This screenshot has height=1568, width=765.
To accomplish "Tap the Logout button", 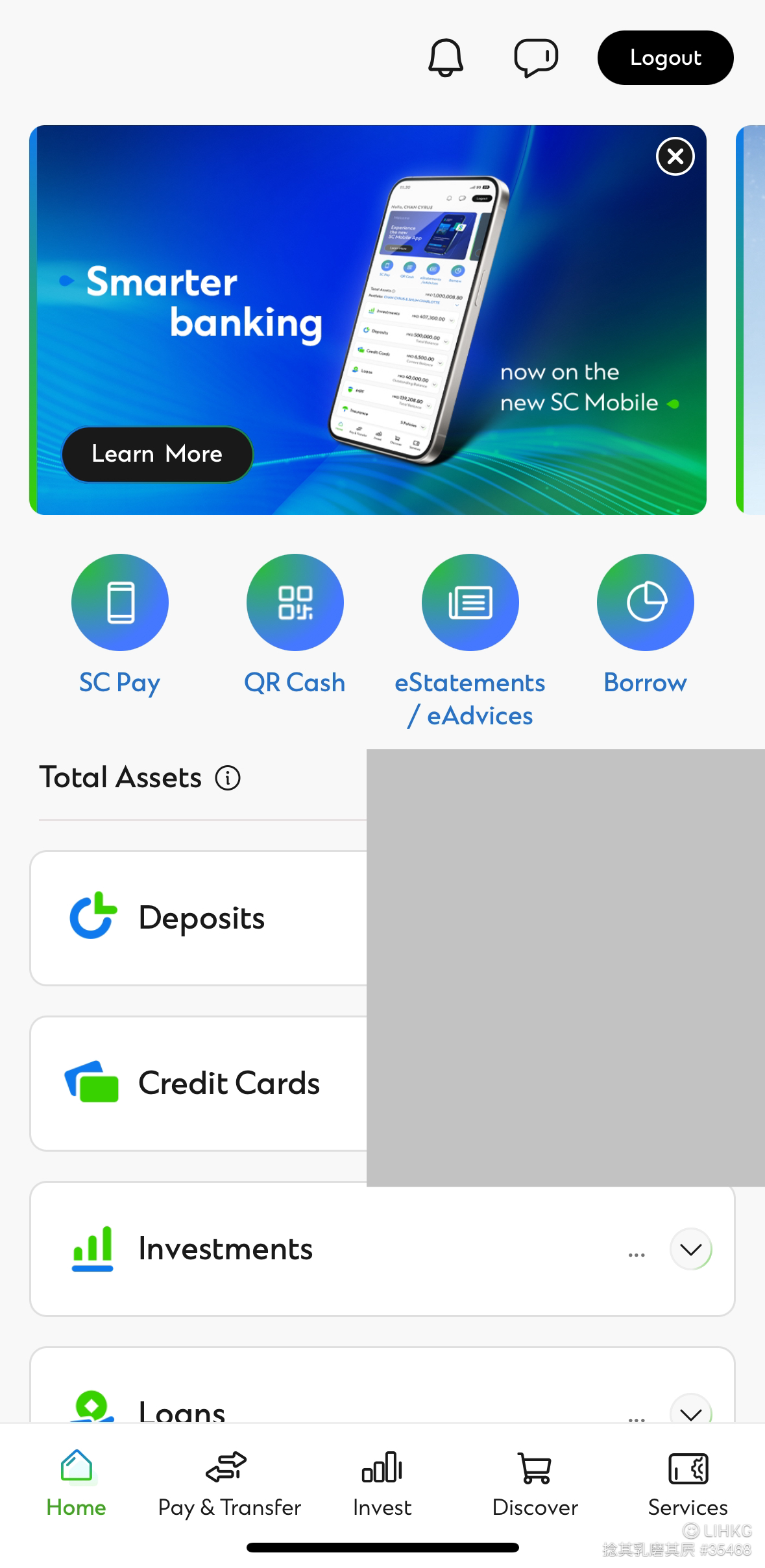I will pyautogui.click(x=665, y=58).
